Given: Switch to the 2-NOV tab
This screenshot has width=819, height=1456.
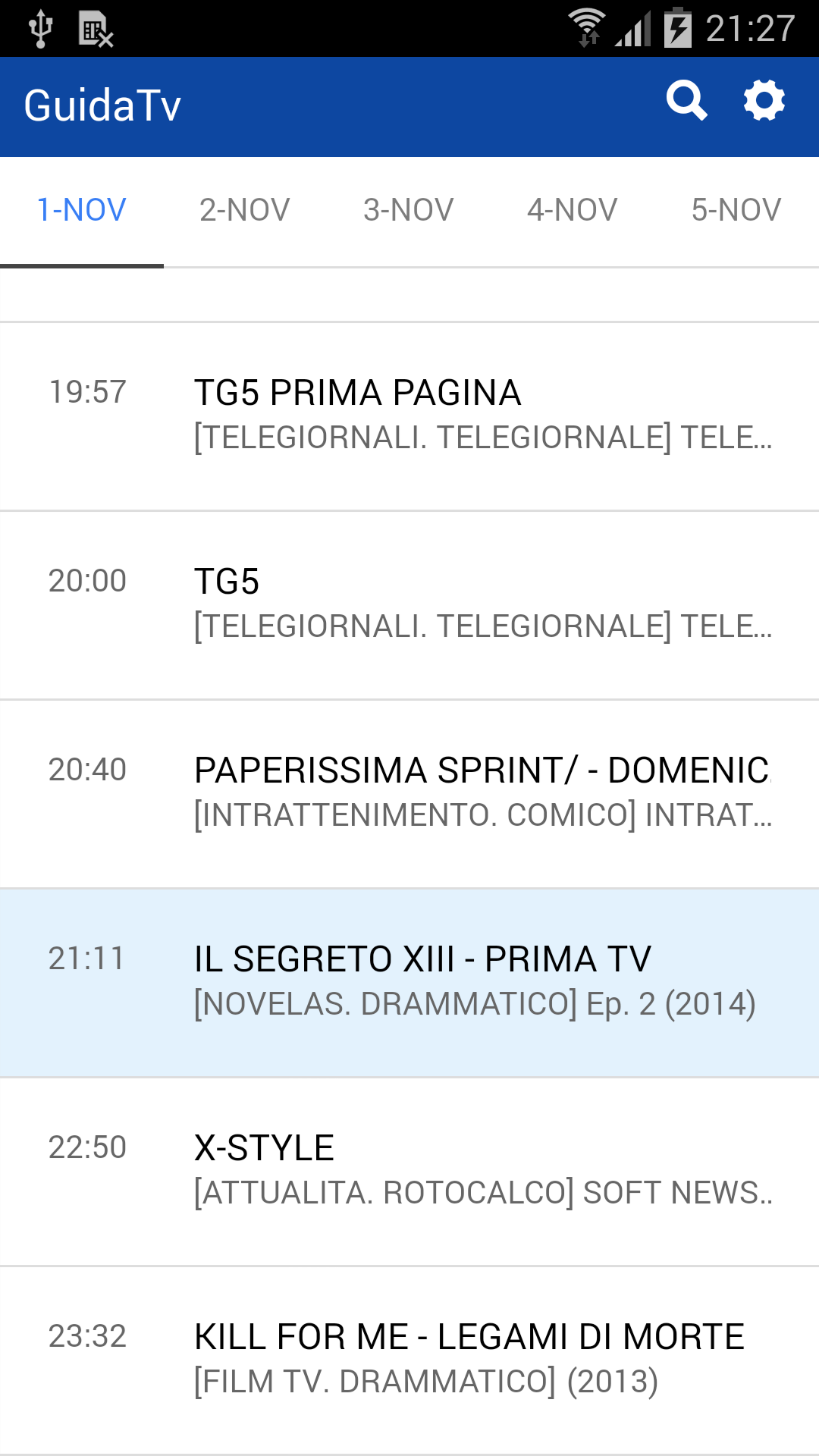Looking at the screenshot, I should [x=245, y=210].
